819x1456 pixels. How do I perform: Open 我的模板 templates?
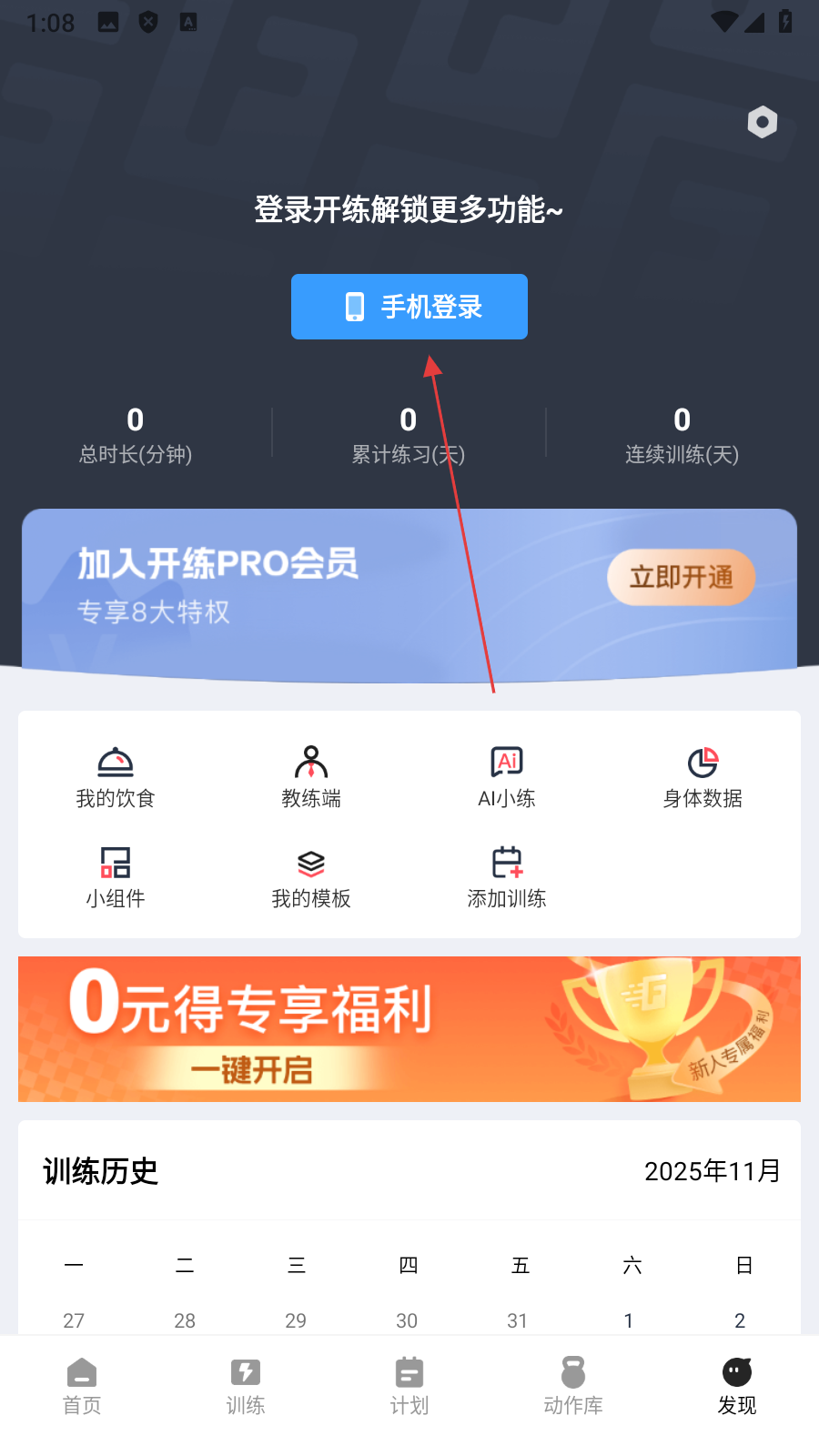[311, 877]
